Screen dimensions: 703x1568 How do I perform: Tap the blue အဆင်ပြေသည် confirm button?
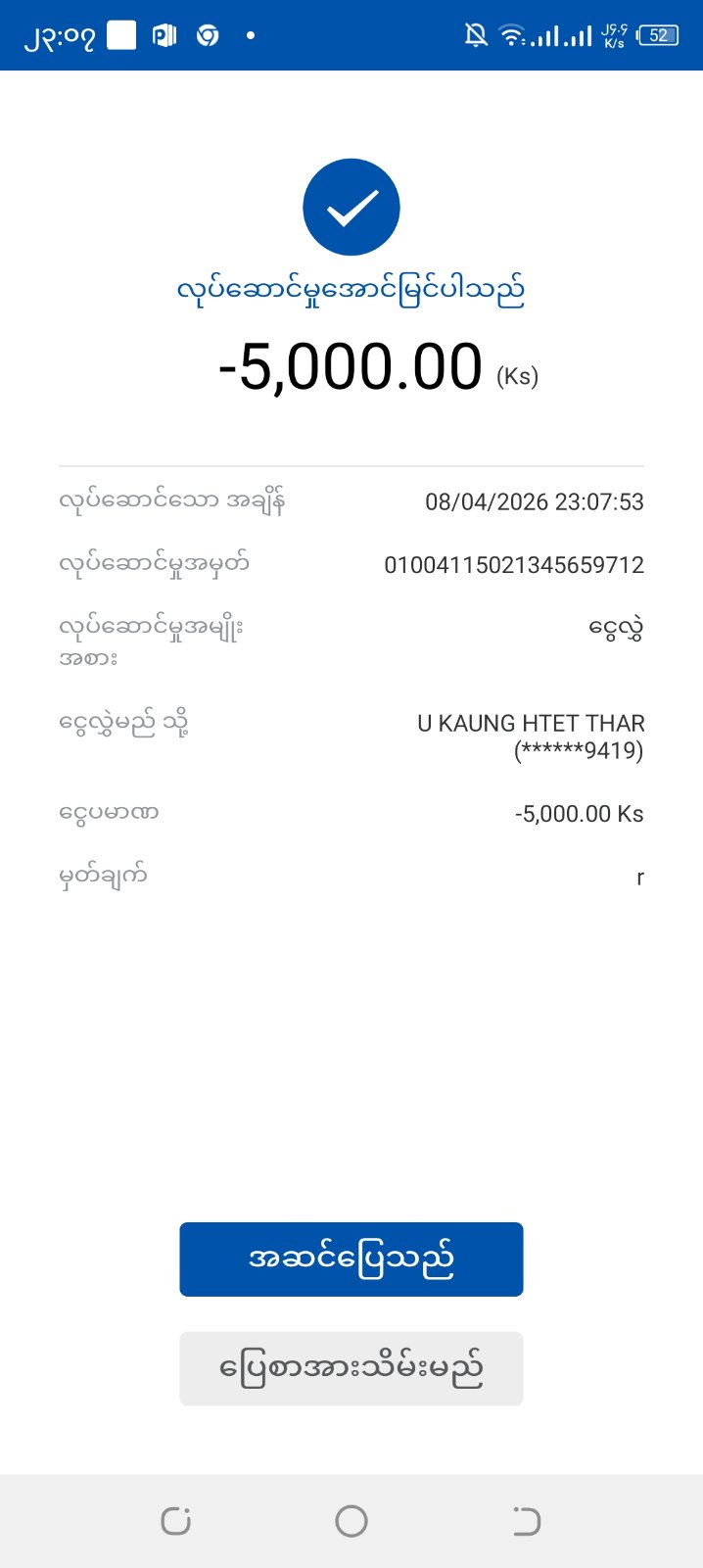pos(351,1259)
